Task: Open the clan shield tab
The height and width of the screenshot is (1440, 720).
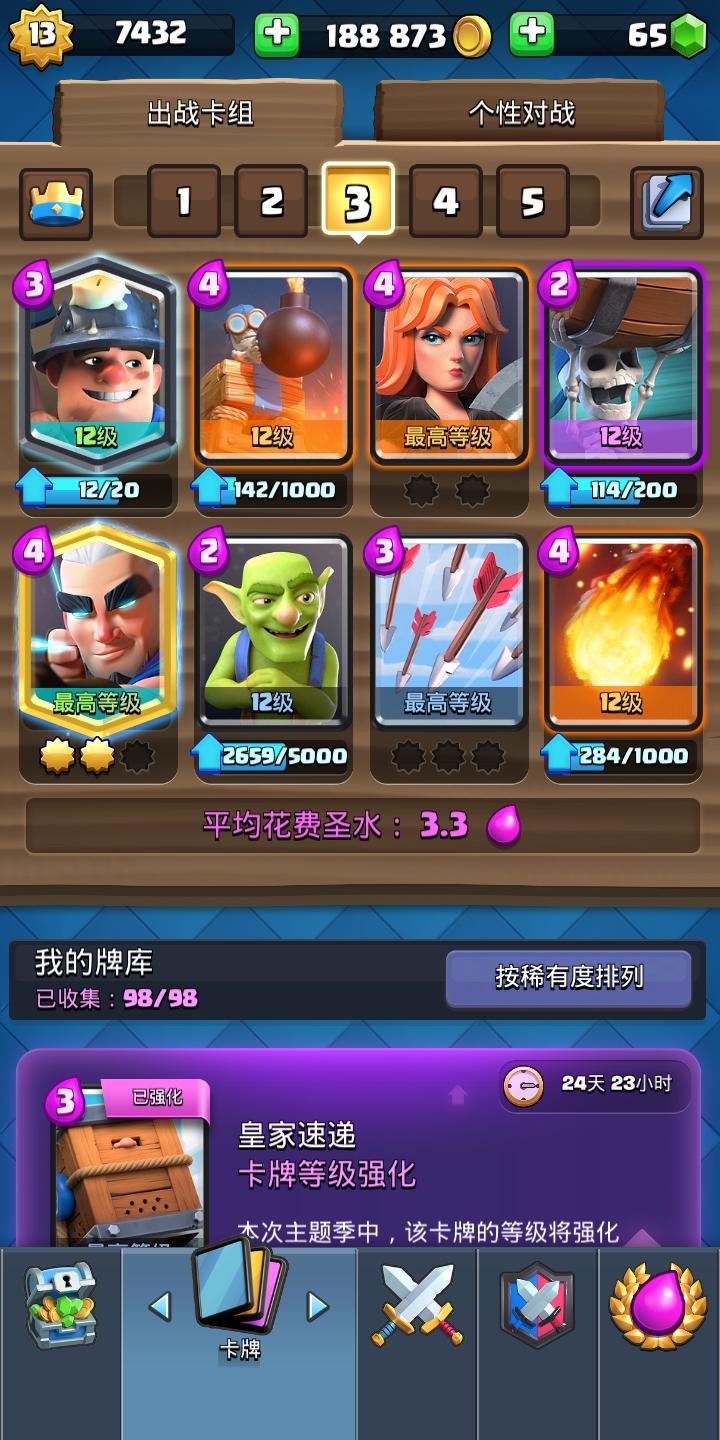Action: click(x=538, y=1305)
